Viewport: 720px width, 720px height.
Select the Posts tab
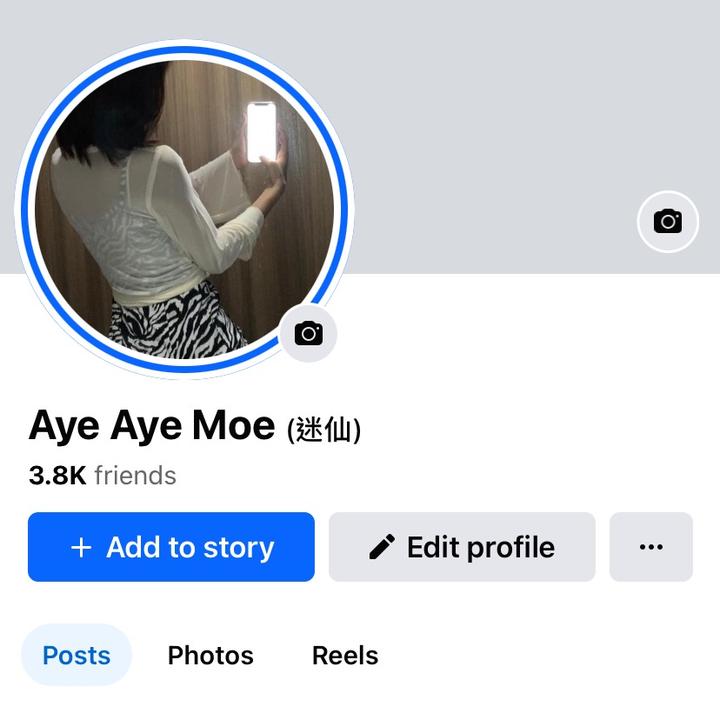(76, 655)
